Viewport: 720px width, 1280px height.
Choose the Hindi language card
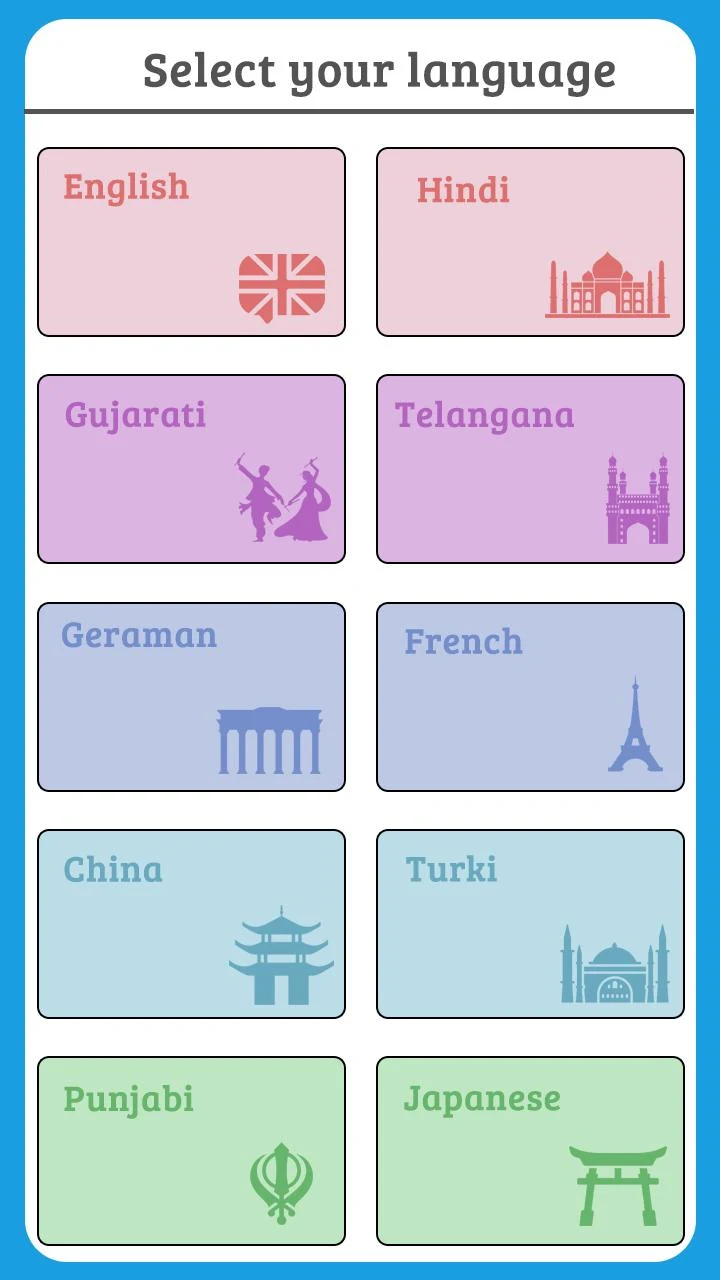pyautogui.click(x=530, y=242)
